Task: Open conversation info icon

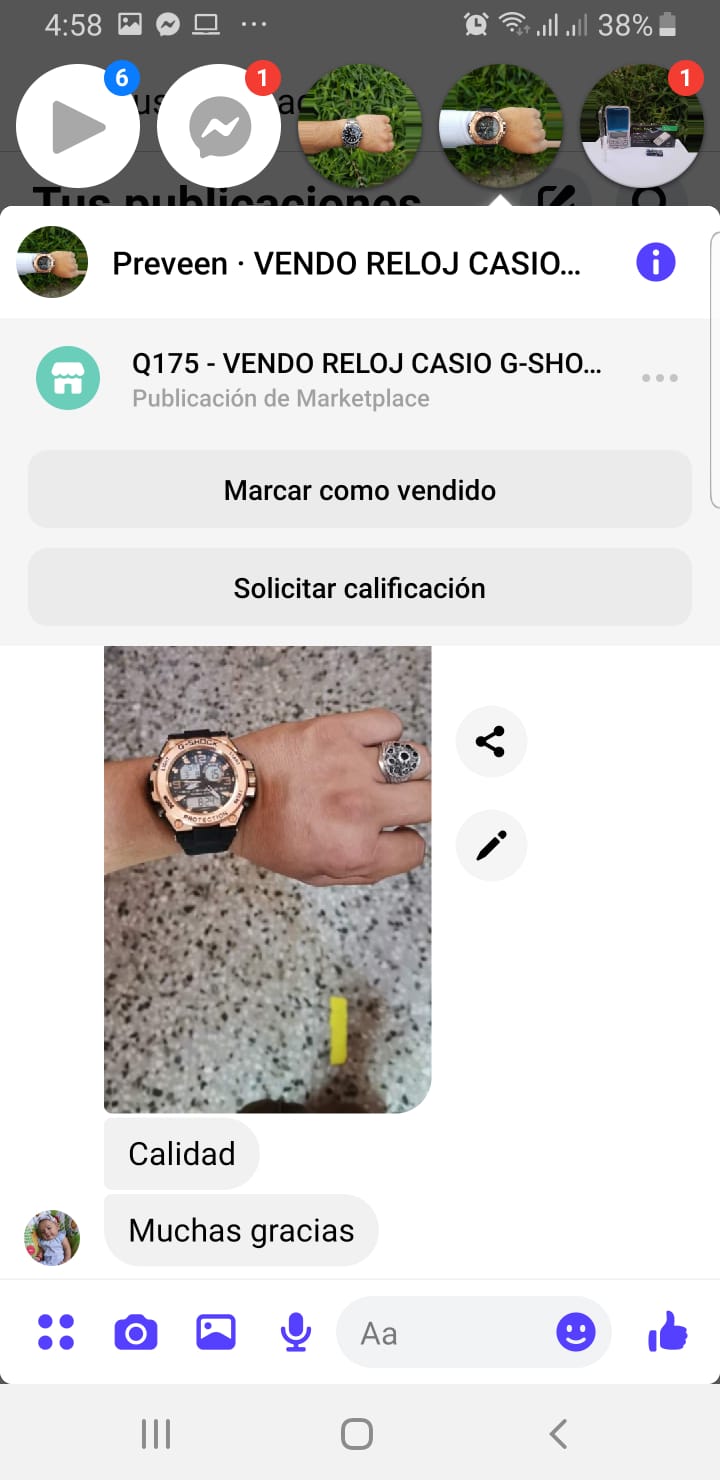Action: (x=656, y=263)
